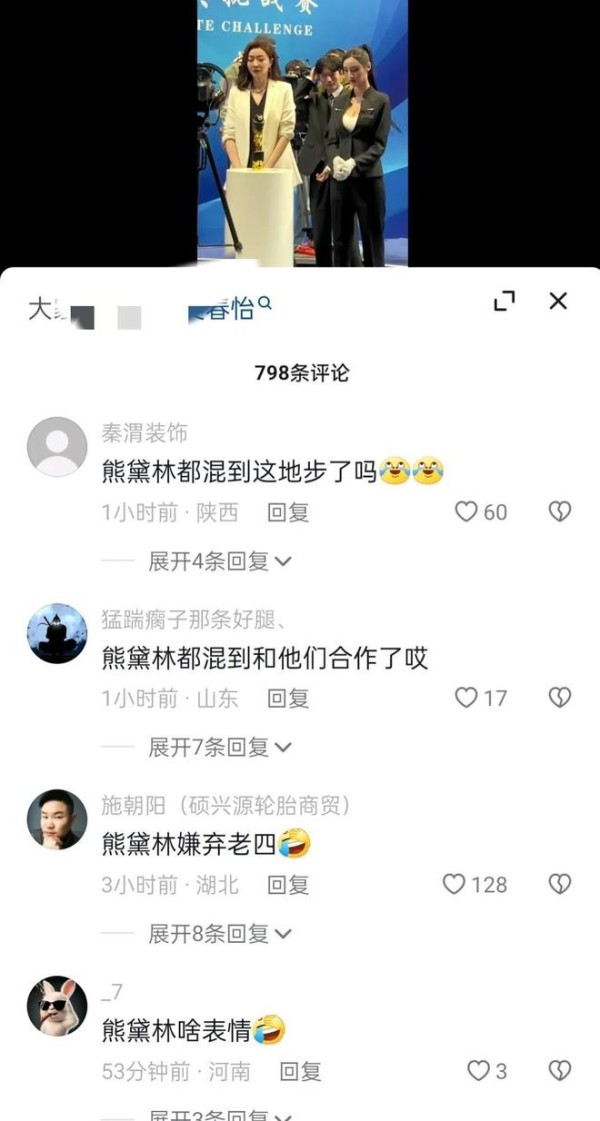Expand 4 replies under 秦渭装饰's comment
This screenshot has height=1121, width=600.
coord(220,561)
